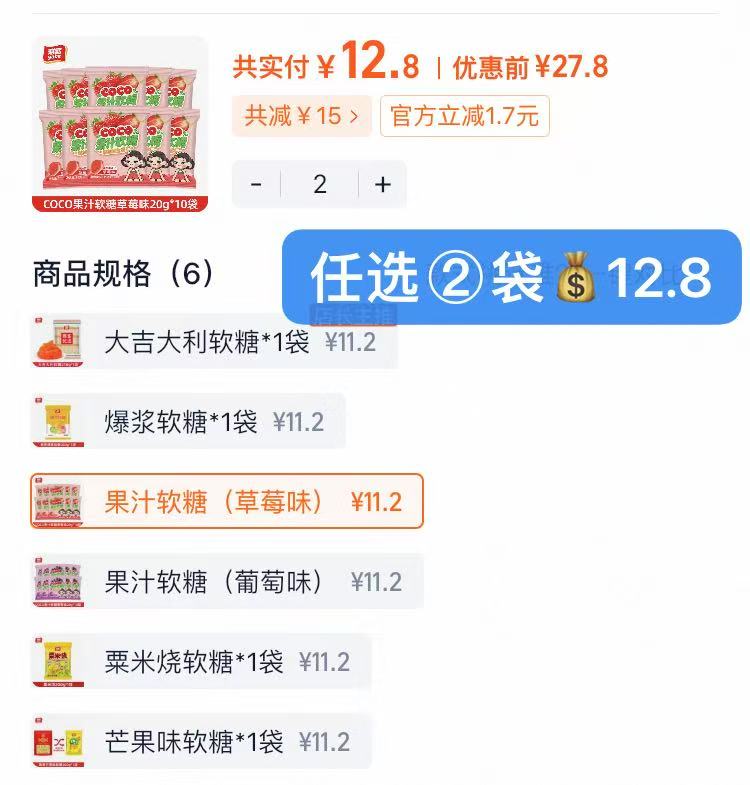The height and width of the screenshot is (785, 750).
Task: Increase quantity with the plus button
Action: click(x=380, y=184)
